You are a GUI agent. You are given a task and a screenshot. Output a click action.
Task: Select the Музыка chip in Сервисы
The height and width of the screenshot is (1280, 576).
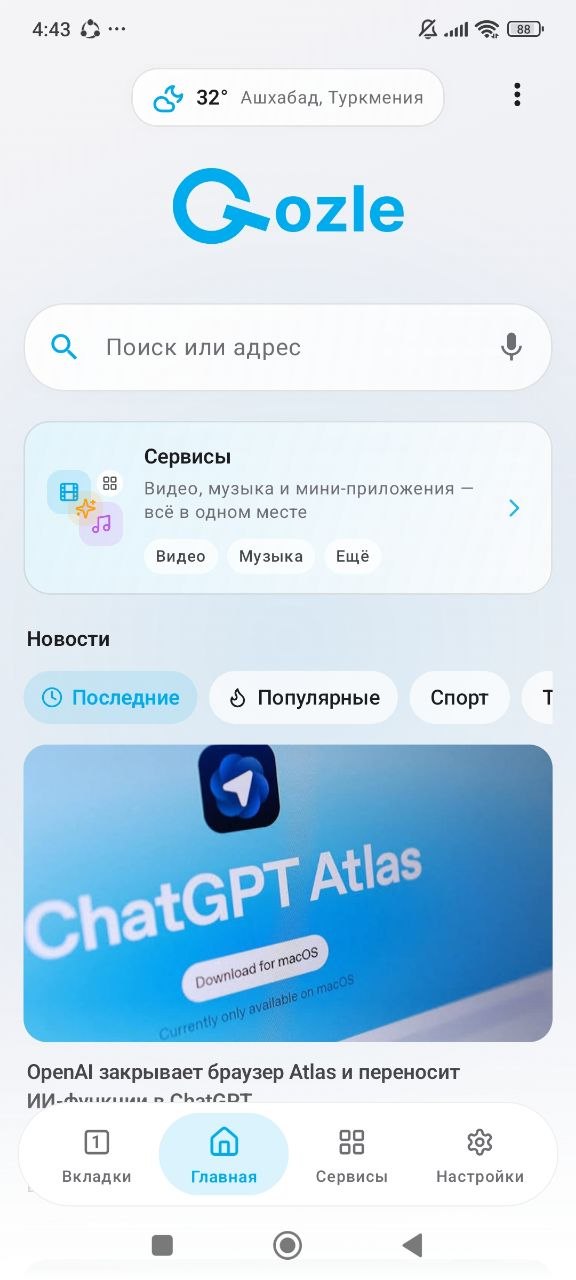coord(271,557)
